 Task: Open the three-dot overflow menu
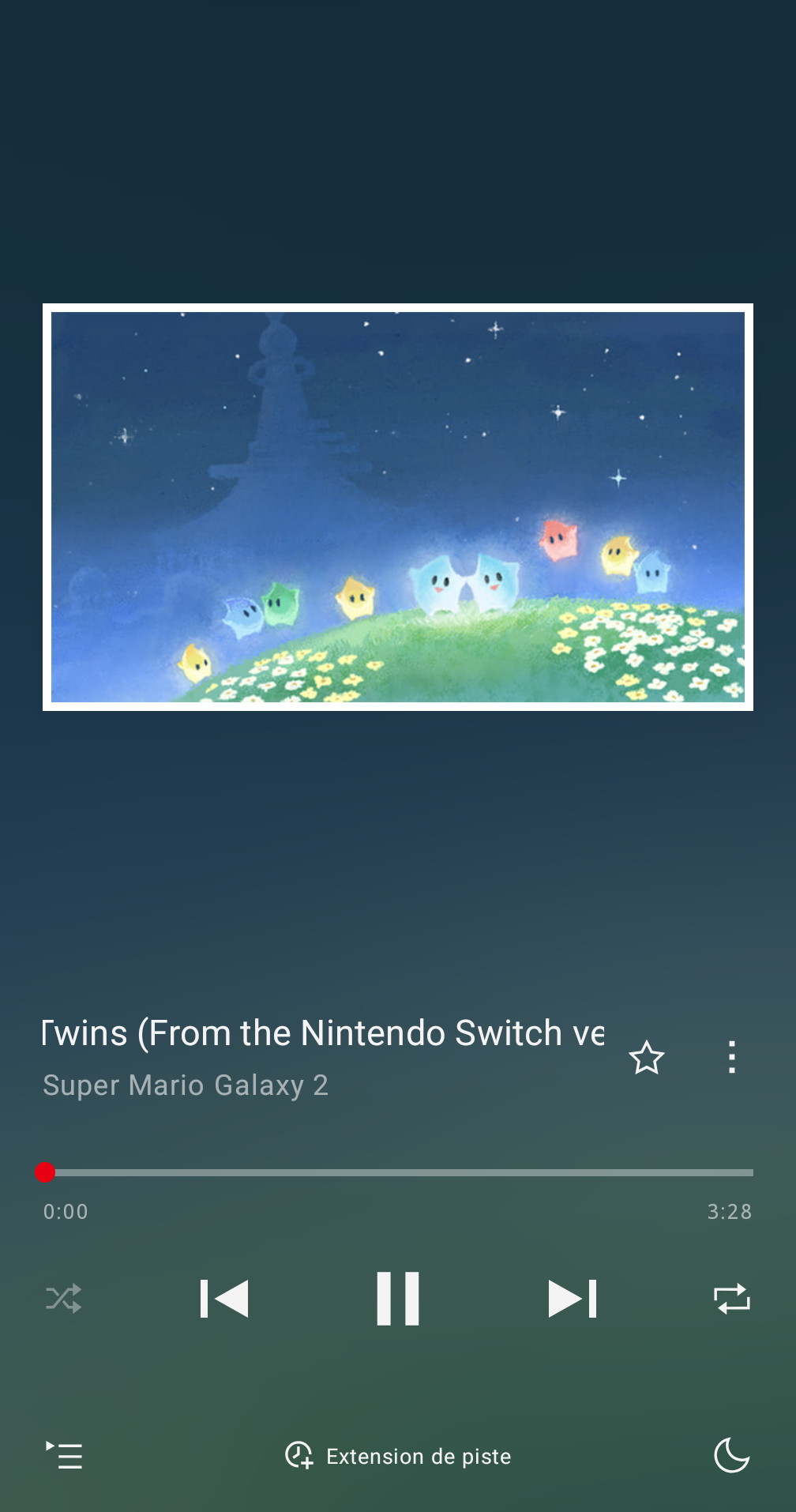[732, 1058]
